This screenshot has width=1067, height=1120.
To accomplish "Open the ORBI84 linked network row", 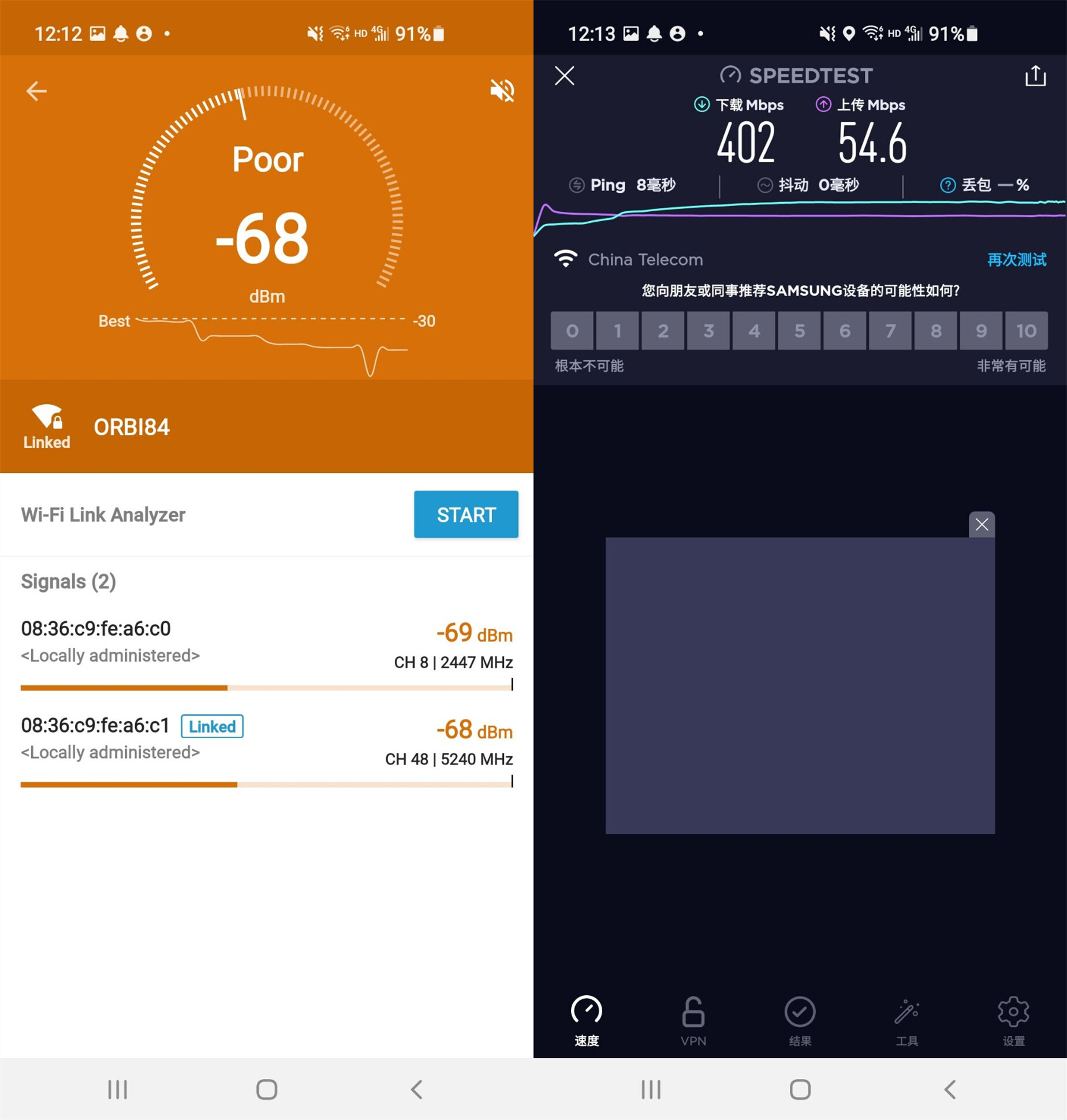I will tap(132, 428).
